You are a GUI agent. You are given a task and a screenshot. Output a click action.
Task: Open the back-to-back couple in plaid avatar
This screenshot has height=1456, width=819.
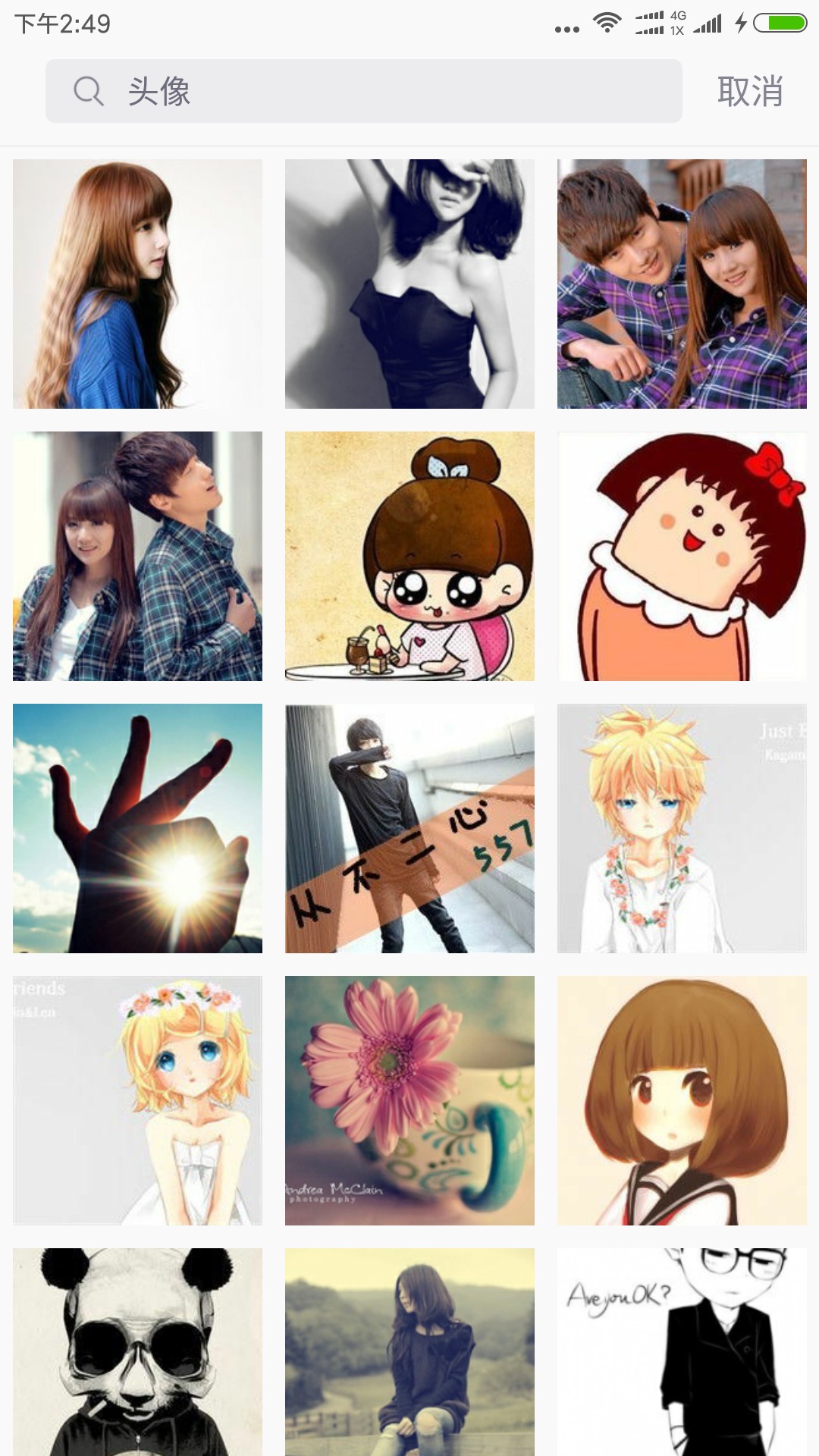pos(137,556)
